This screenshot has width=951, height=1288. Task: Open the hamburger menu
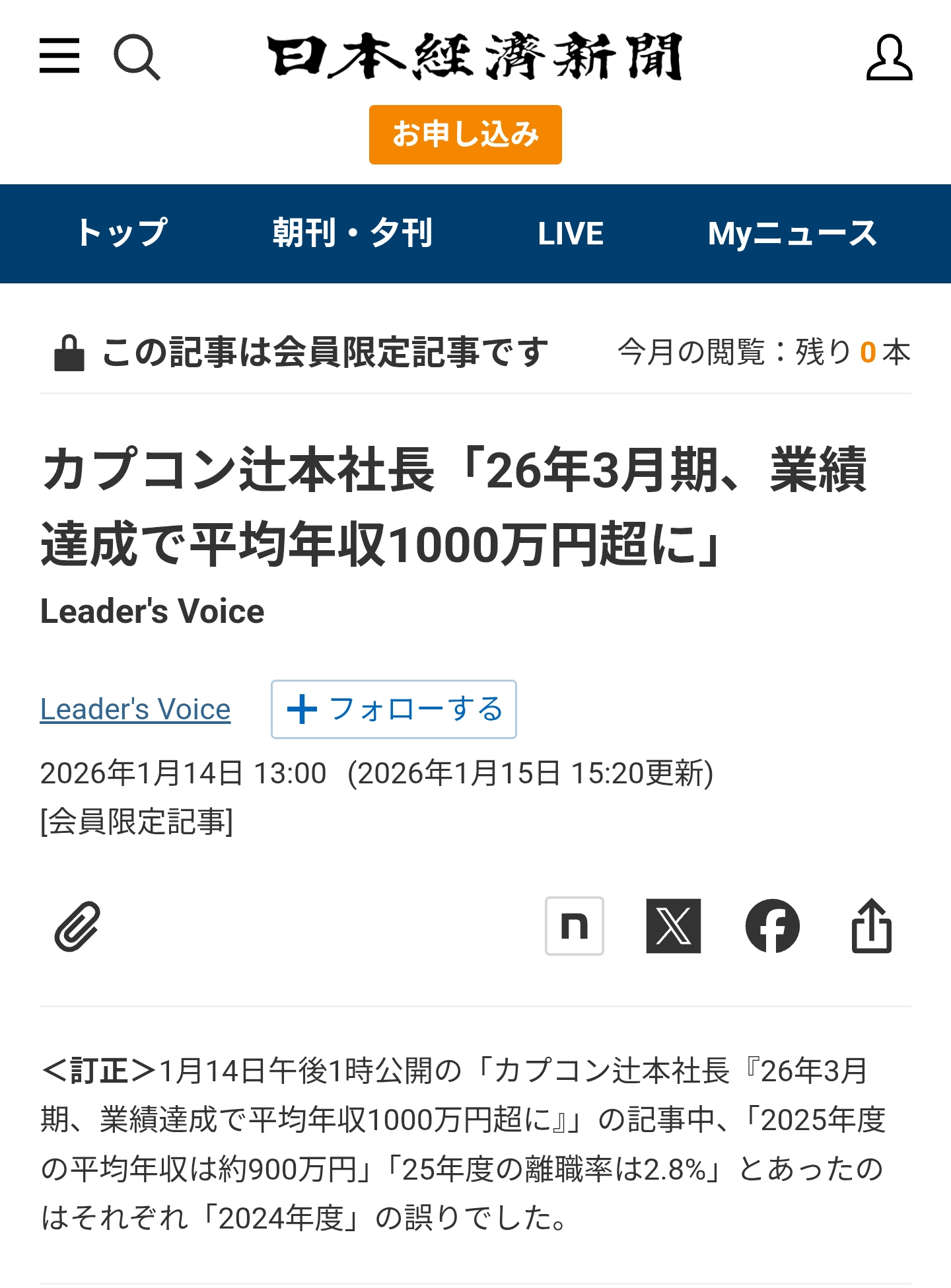click(59, 55)
